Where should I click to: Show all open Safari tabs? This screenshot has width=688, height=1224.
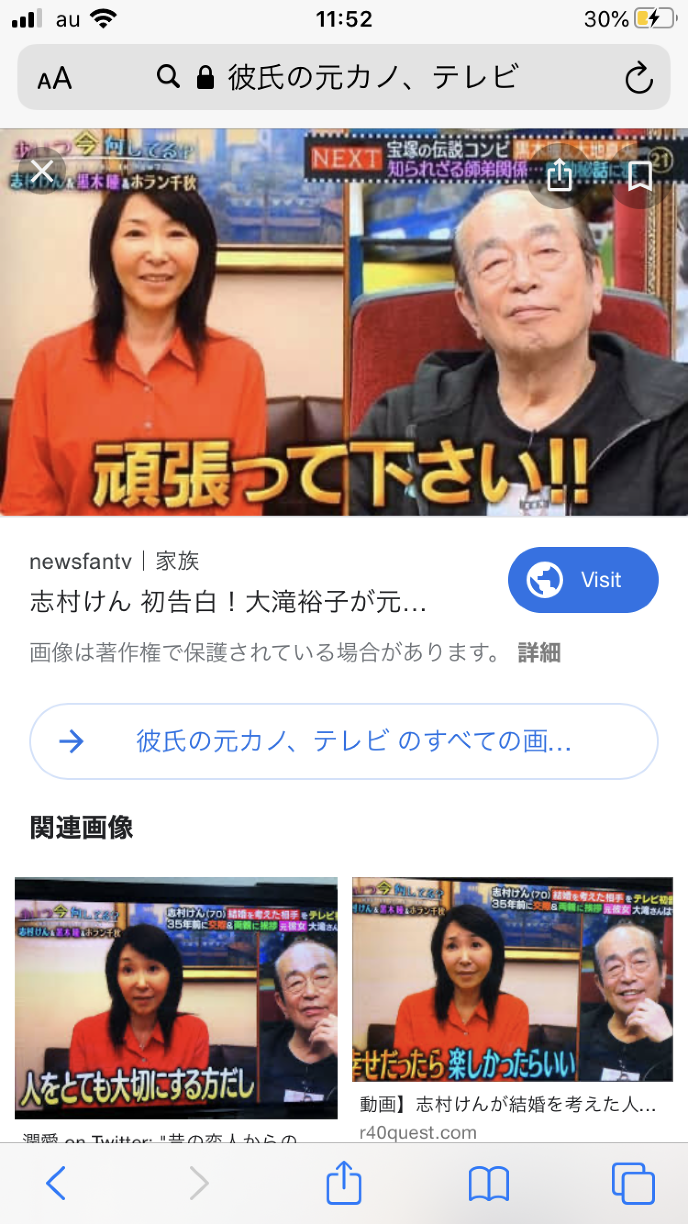(x=632, y=1183)
